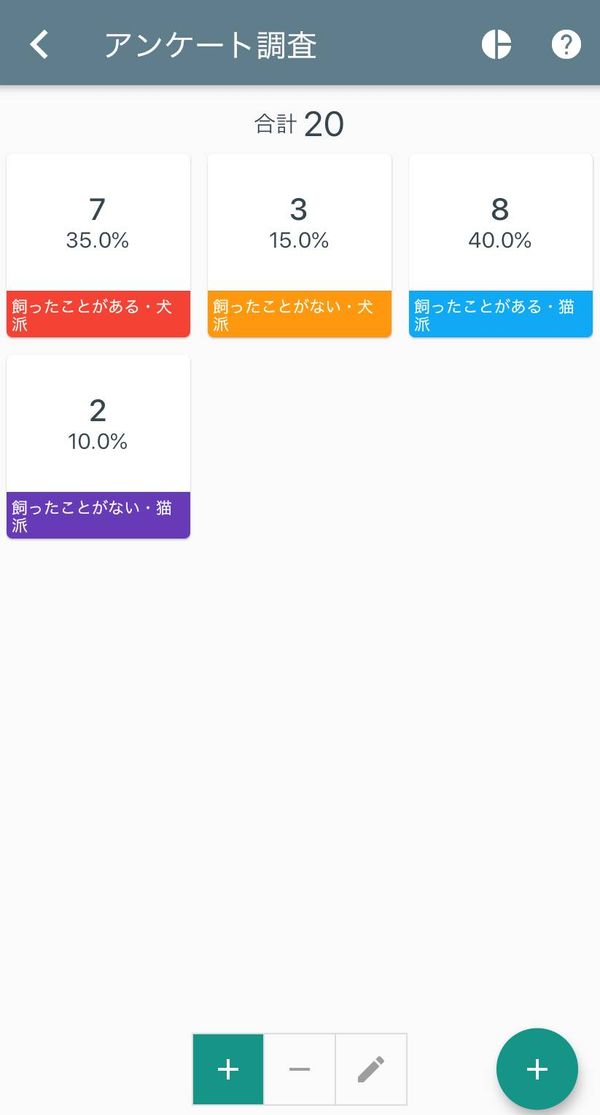The image size is (600, 1115).
Task: Go back using the top-left arrow
Action: point(39,45)
